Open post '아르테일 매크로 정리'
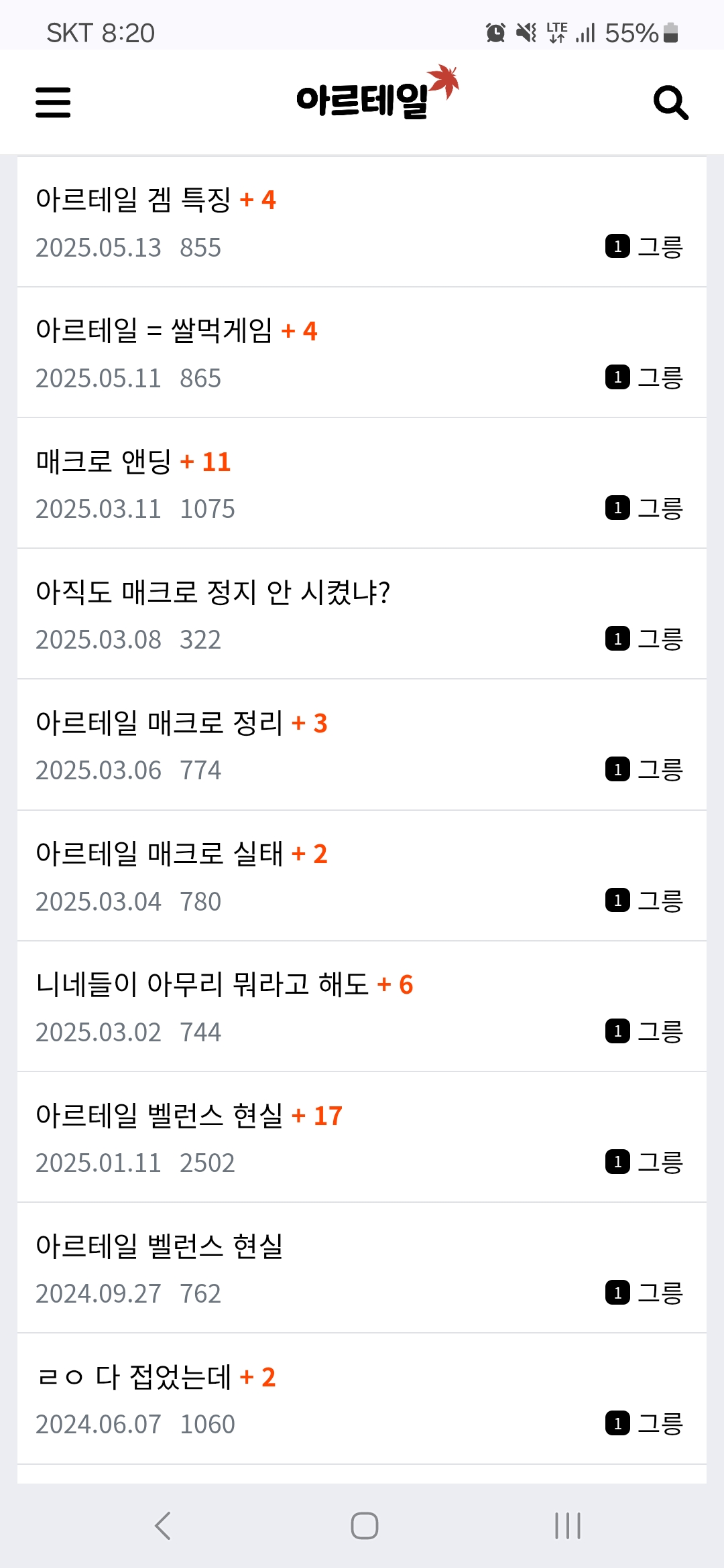This screenshot has height=1568, width=724. coord(160,723)
